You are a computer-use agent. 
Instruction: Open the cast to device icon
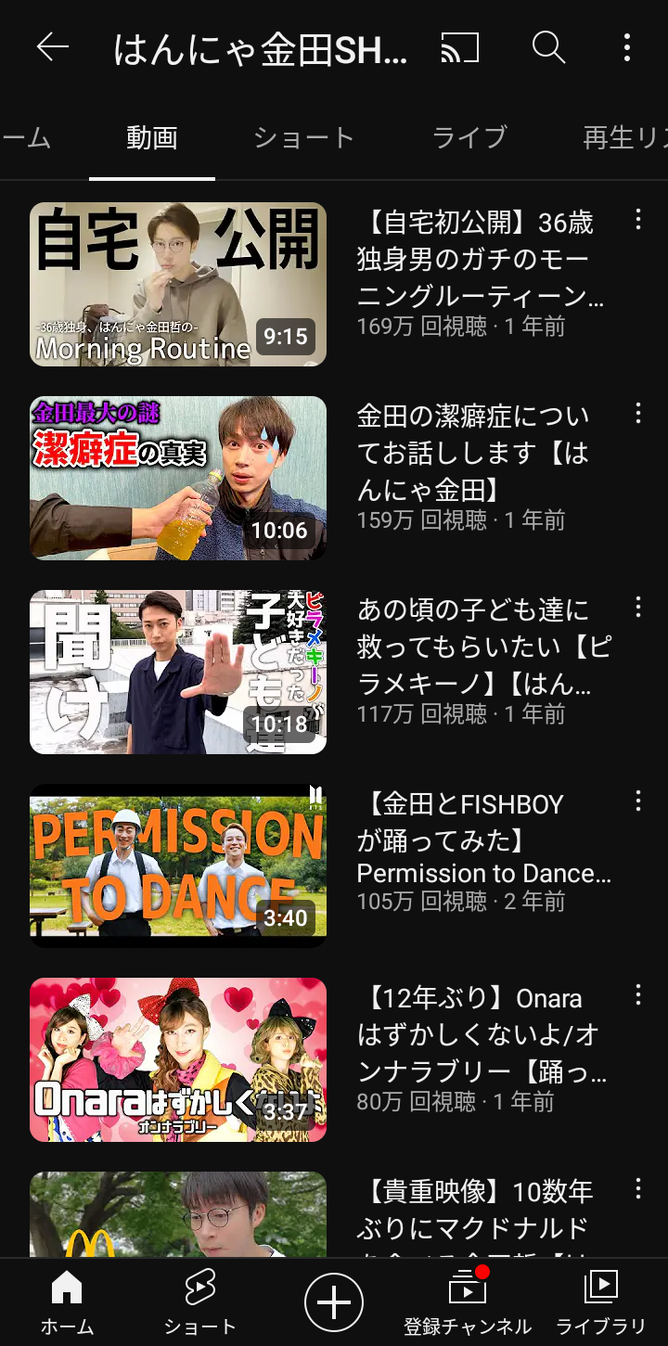click(x=460, y=48)
